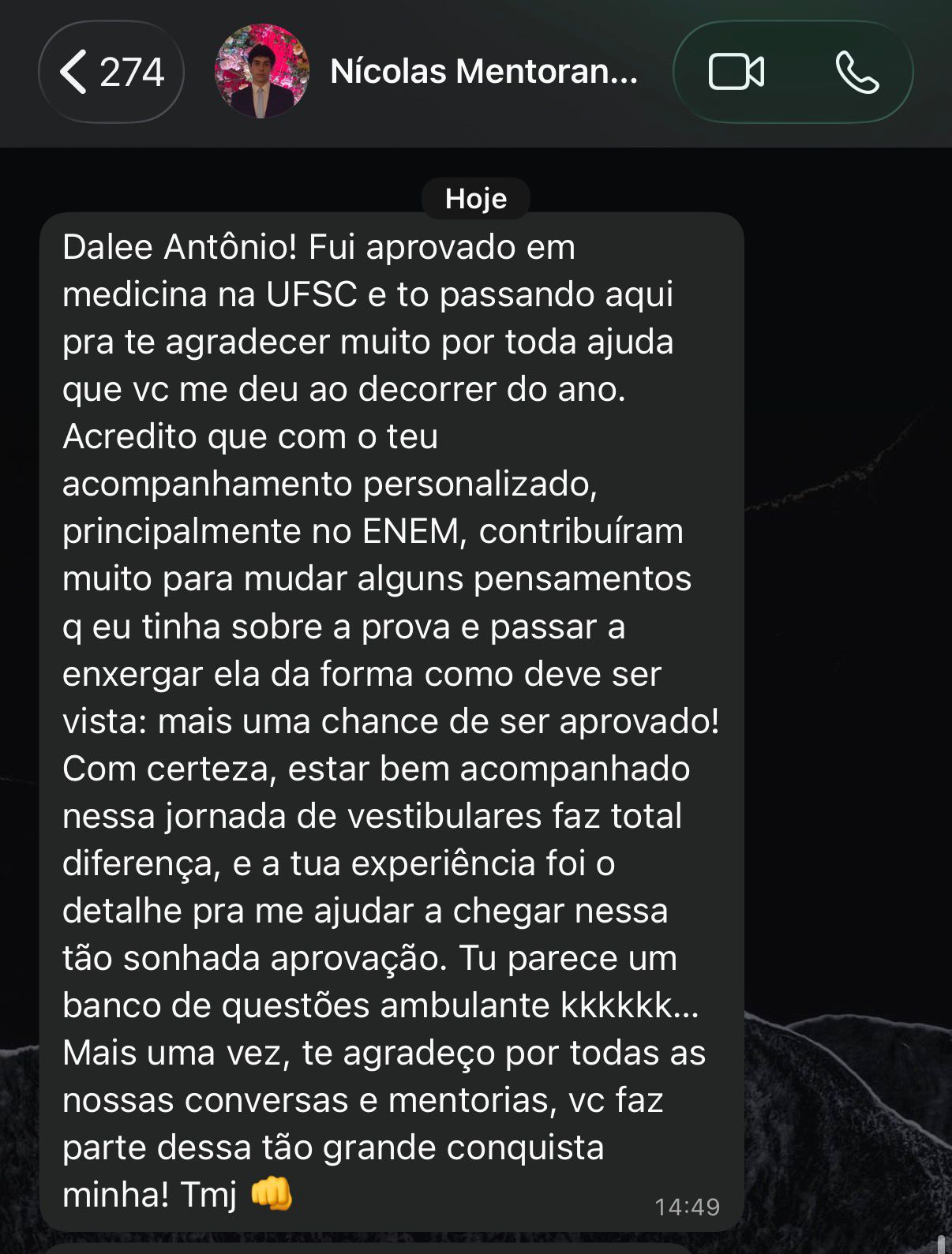
Task: Start a voice call with Nícolas
Action: (x=856, y=72)
